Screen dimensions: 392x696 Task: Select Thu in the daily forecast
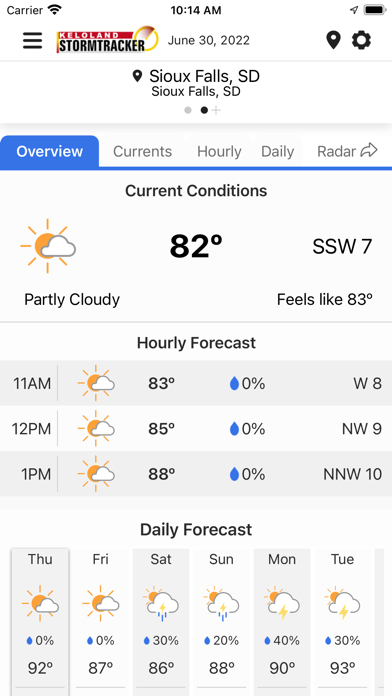[x=40, y=622]
